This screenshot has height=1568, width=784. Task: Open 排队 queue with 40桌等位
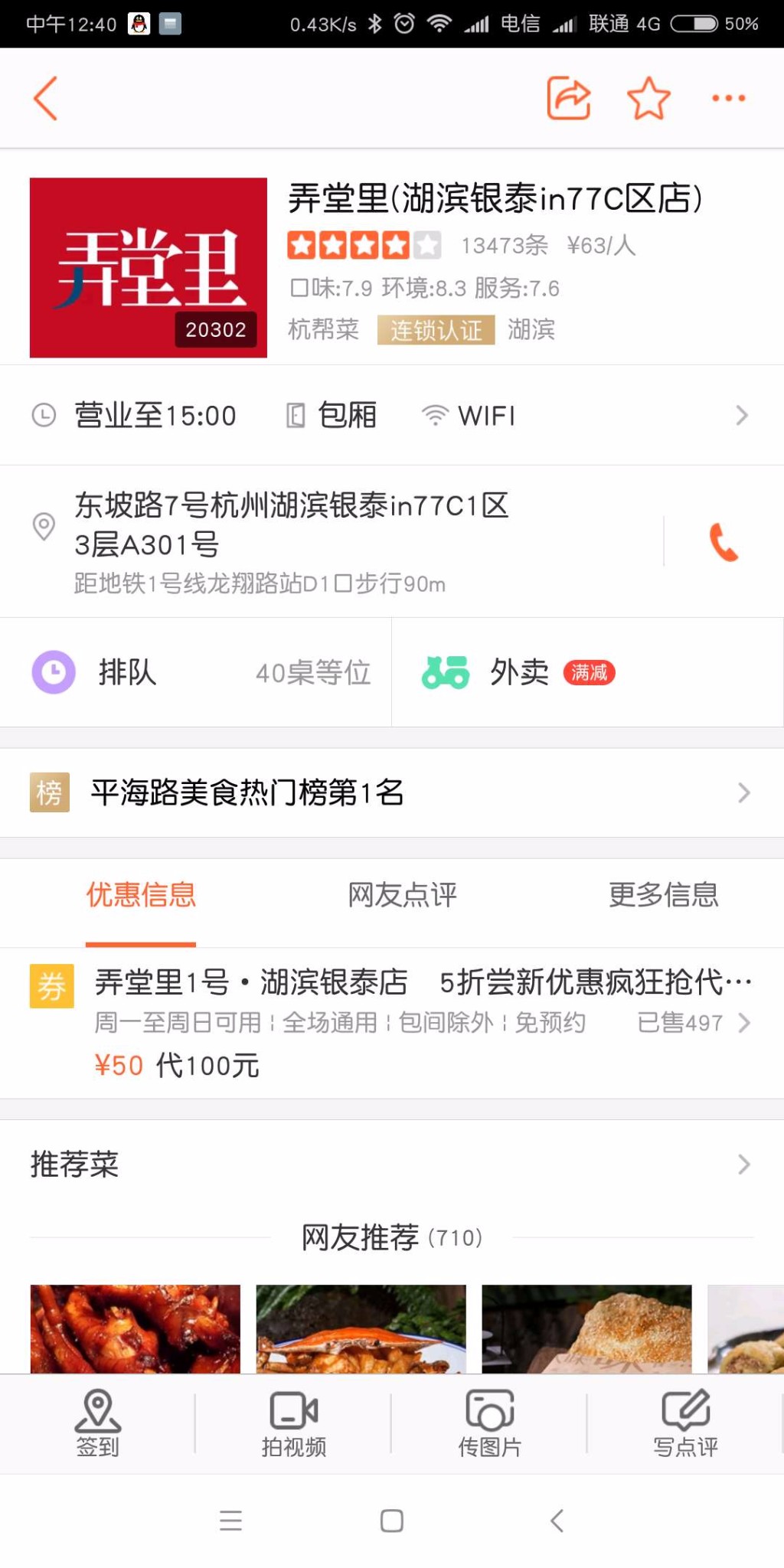pos(196,672)
